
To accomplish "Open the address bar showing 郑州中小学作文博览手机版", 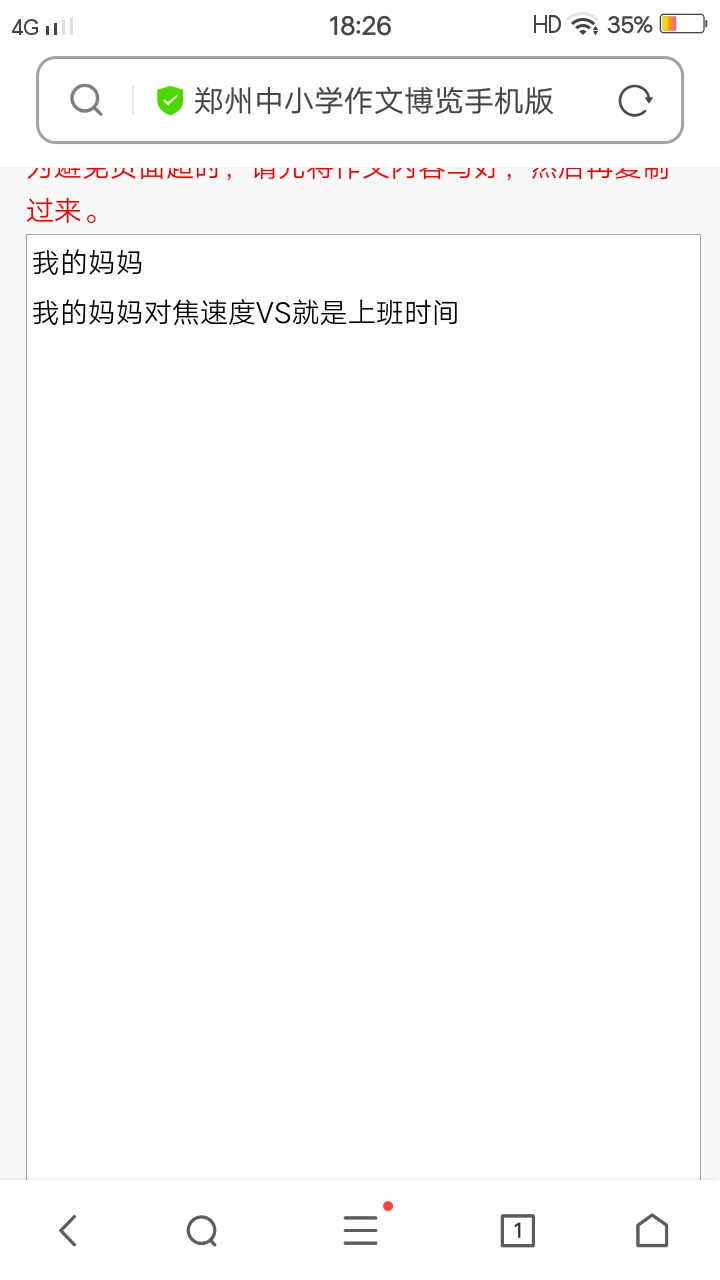I will point(373,101).
